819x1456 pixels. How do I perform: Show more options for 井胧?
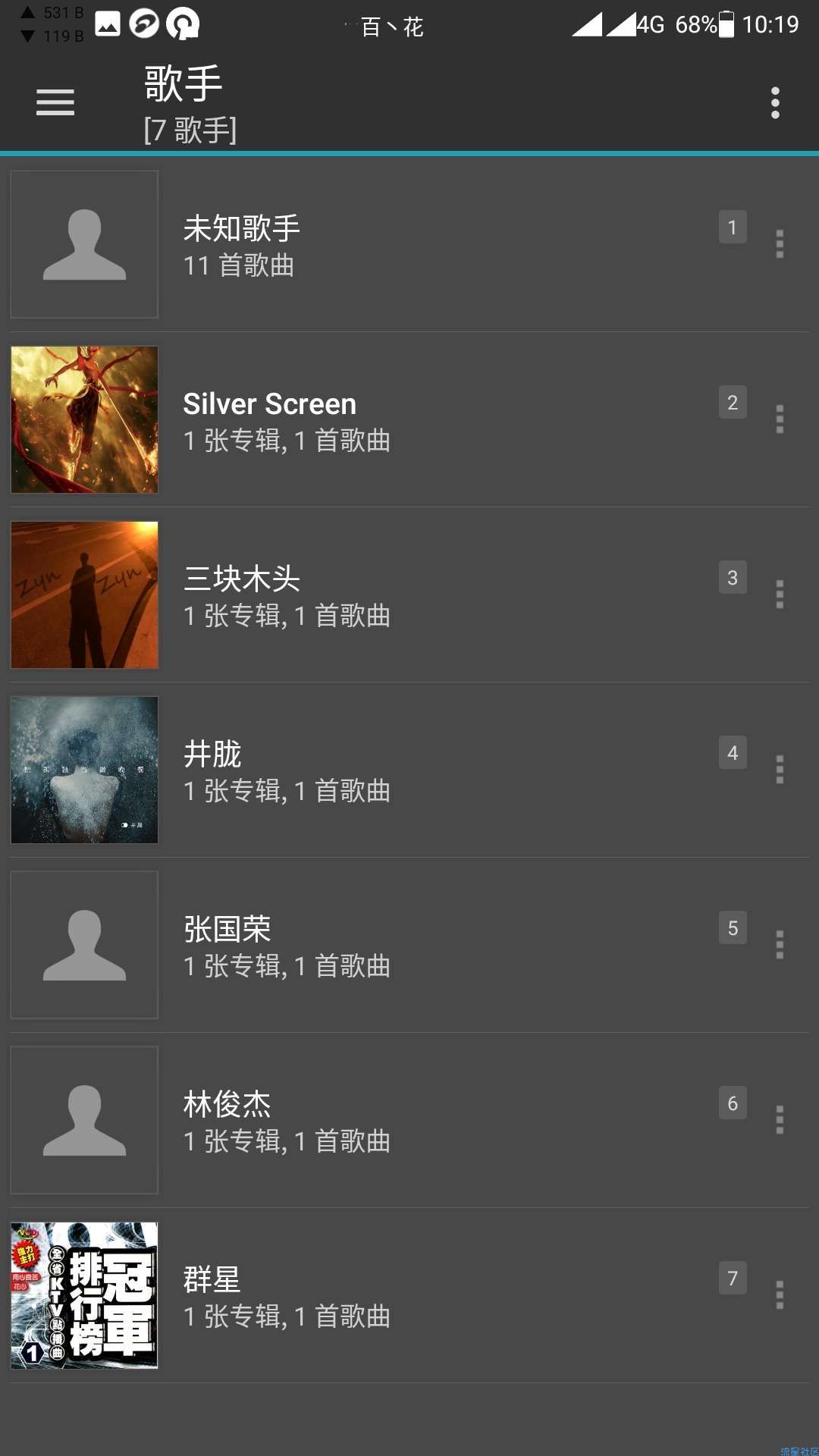[x=780, y=770]
